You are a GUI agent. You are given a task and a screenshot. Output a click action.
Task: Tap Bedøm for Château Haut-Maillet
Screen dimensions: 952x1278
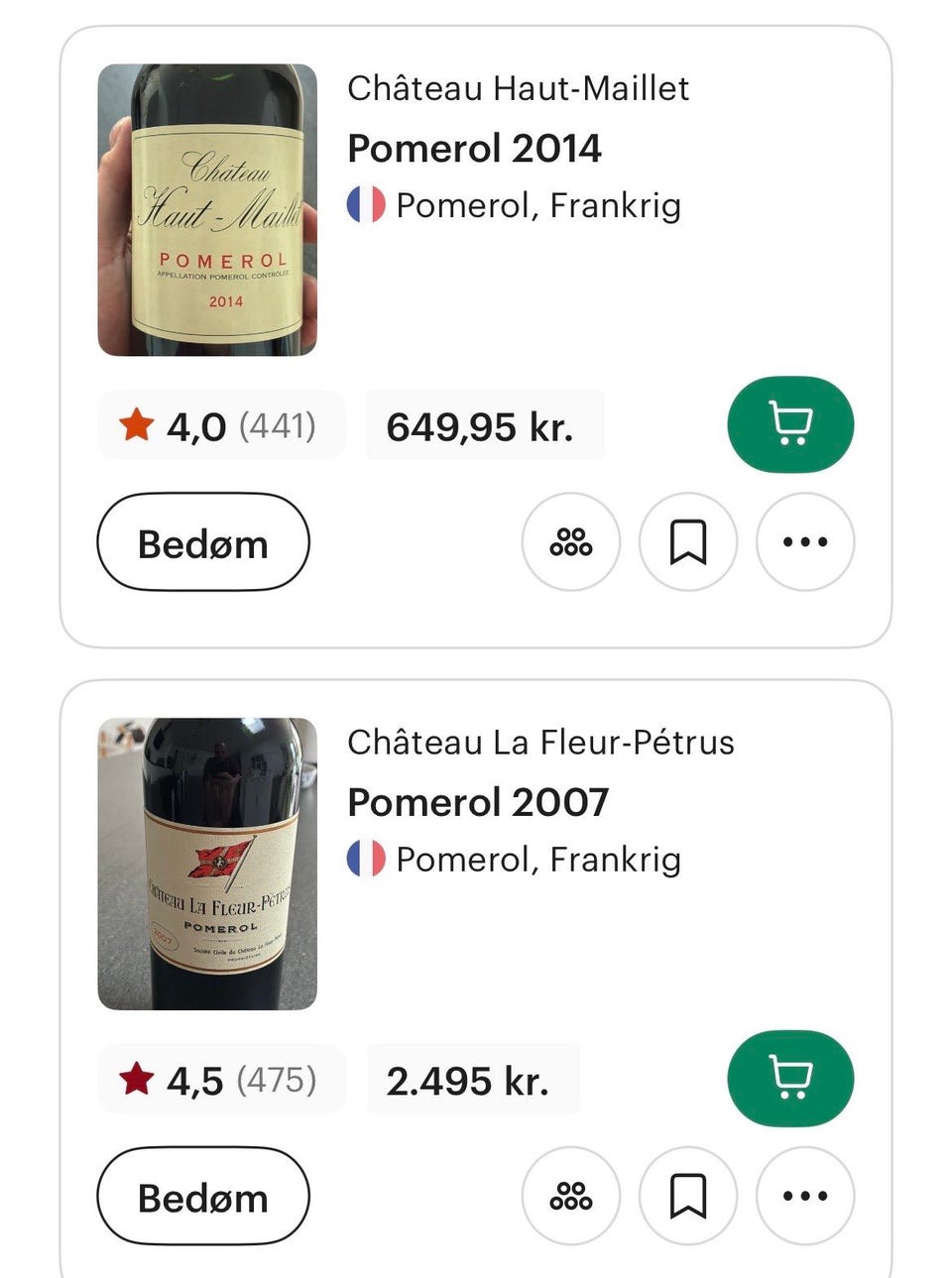point(203,543)
